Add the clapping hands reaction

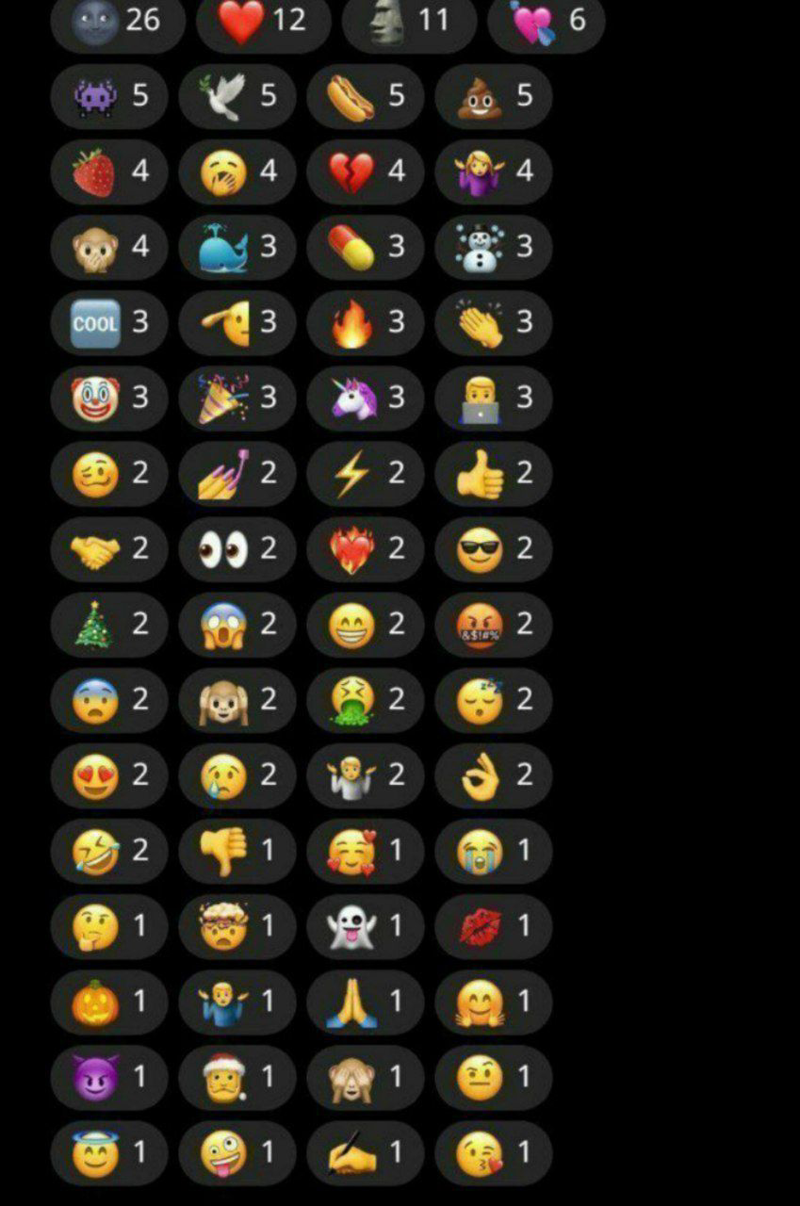click(493, 322)
